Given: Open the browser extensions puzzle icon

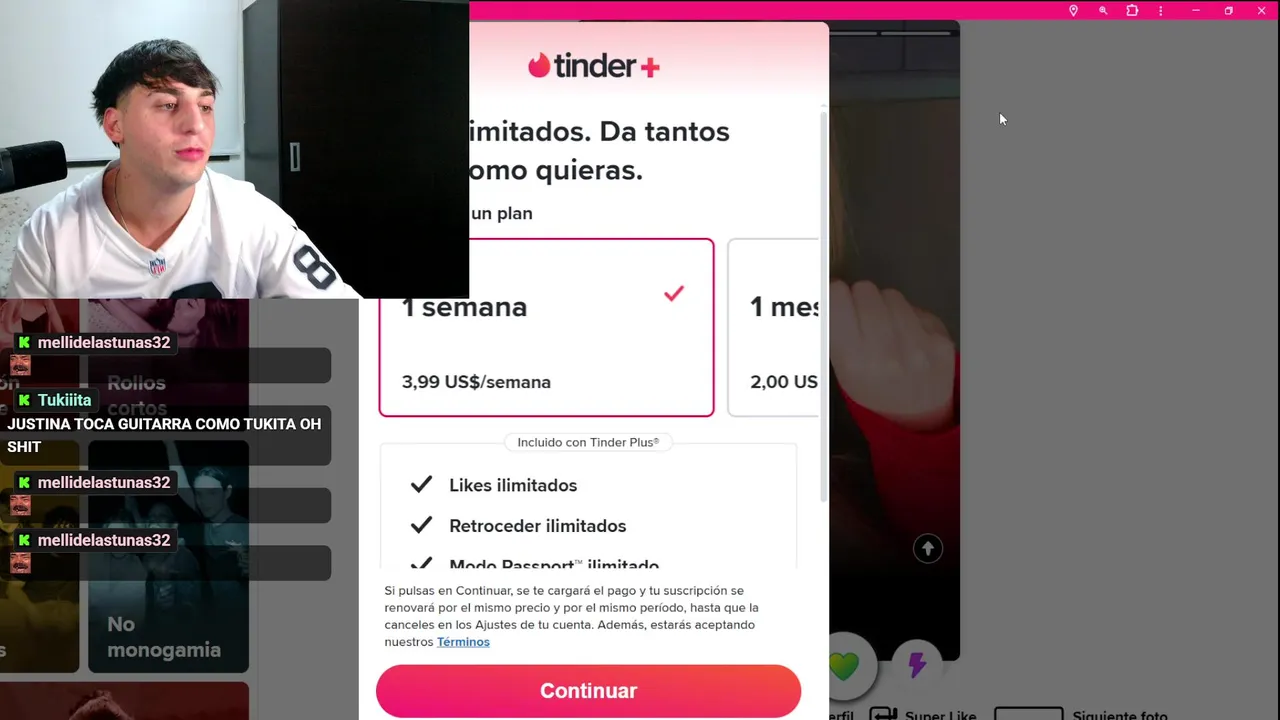Looking at the screenshot, I should point(1132,10).
